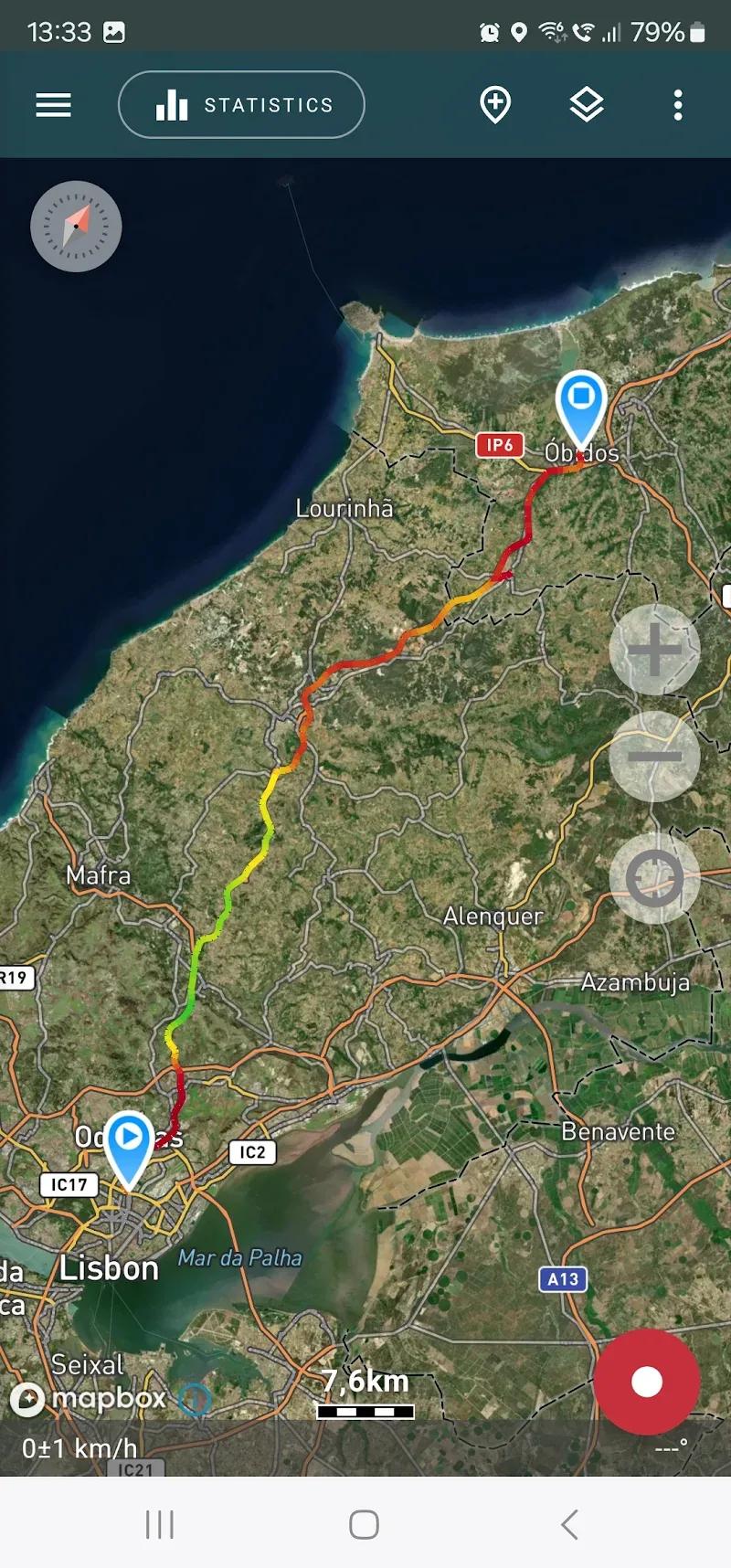
Task: Add a new waypoint marker
Action: 495,105
